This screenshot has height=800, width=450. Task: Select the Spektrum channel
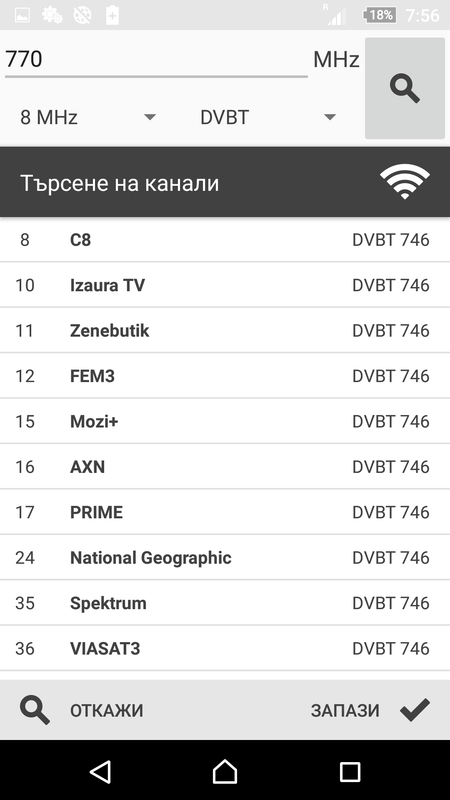pos(225,603)
